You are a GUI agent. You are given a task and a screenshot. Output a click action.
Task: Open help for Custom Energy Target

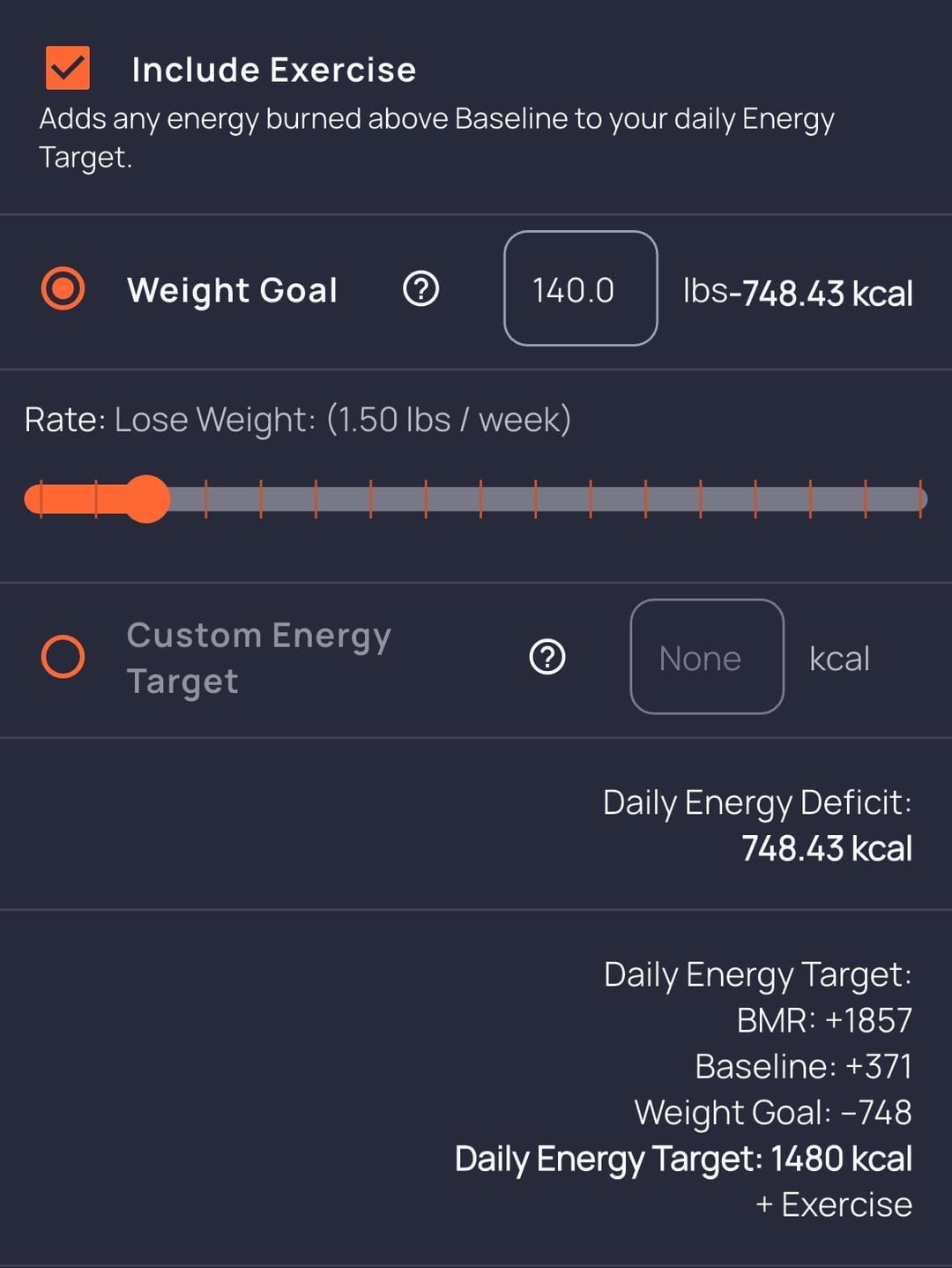pos(547,657)
